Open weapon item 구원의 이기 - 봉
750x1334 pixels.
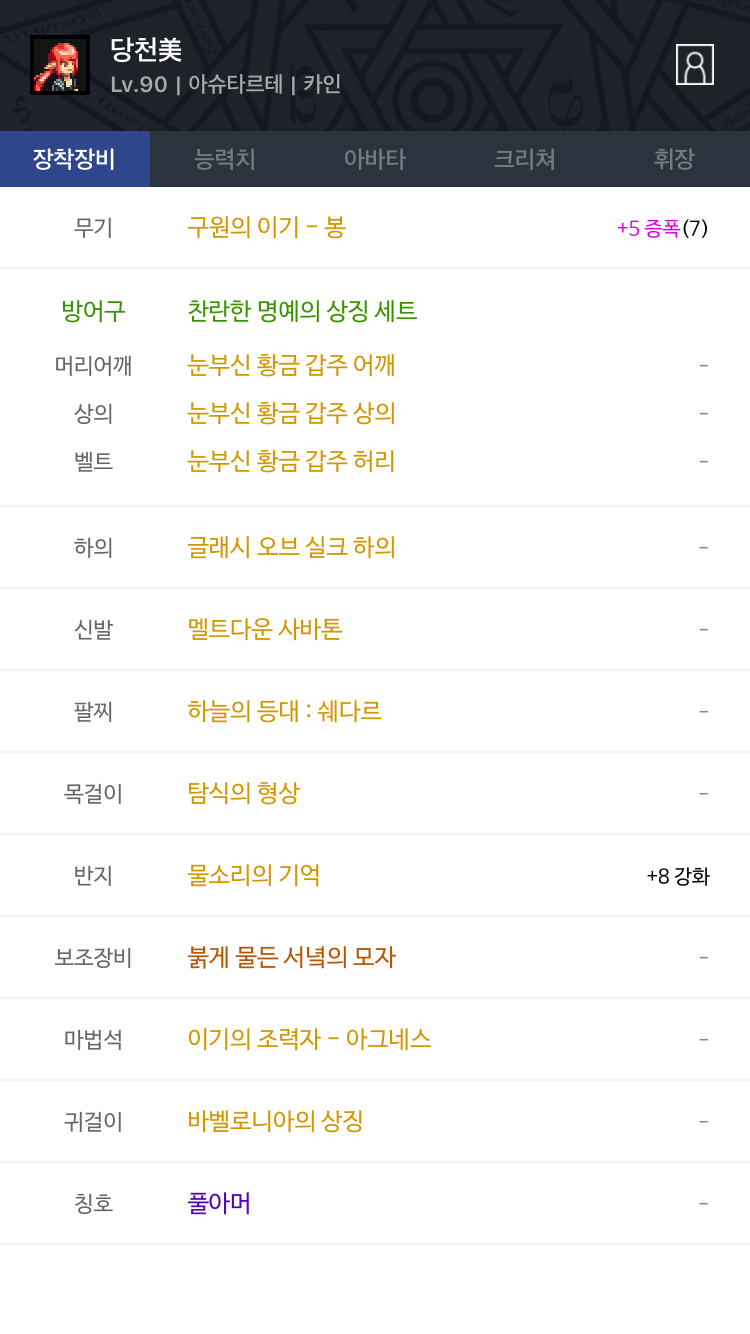(x=267, y=227)
